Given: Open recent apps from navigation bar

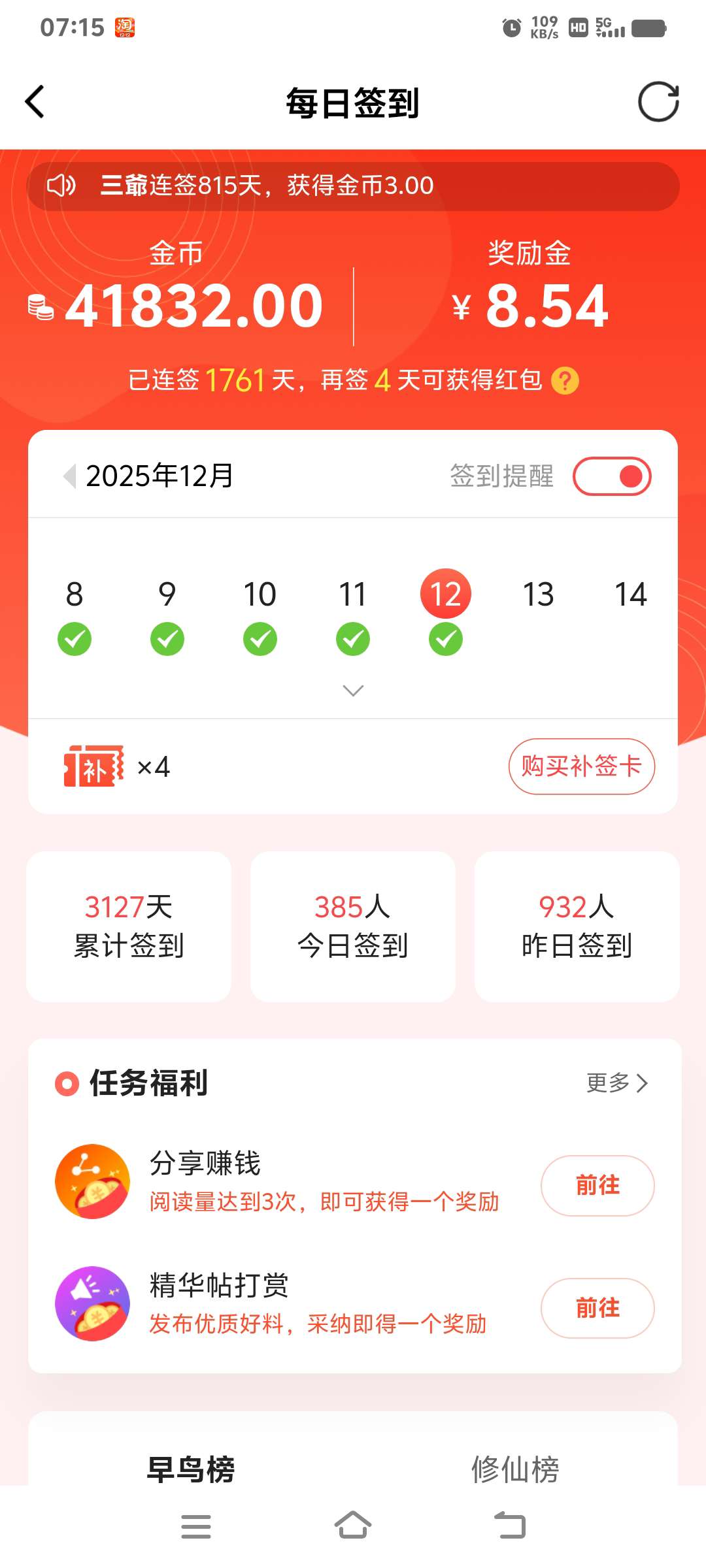Looking at the screenshot, I should click(x=195, y=1526).
